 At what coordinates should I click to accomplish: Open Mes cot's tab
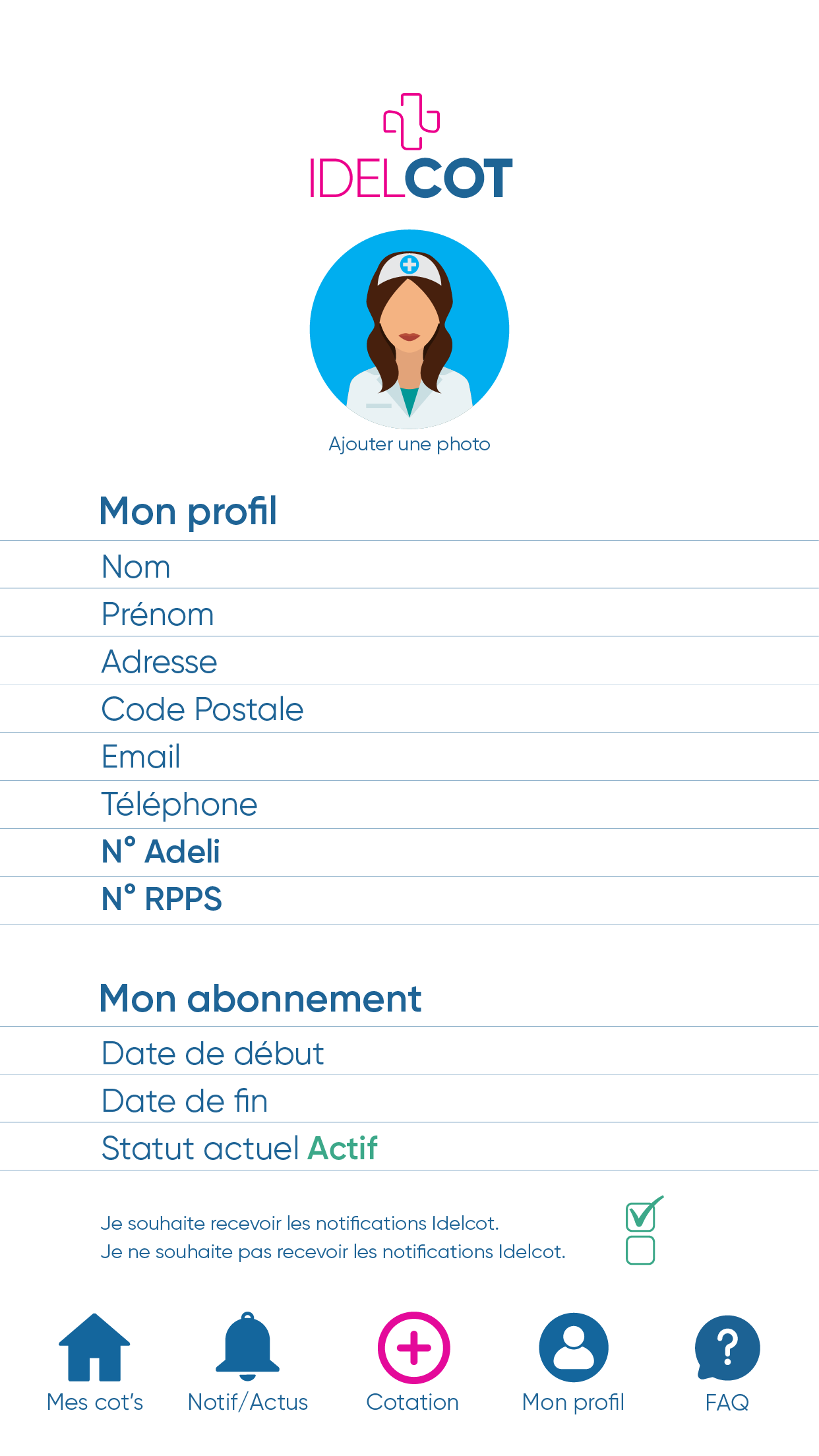pos(95,1363)
